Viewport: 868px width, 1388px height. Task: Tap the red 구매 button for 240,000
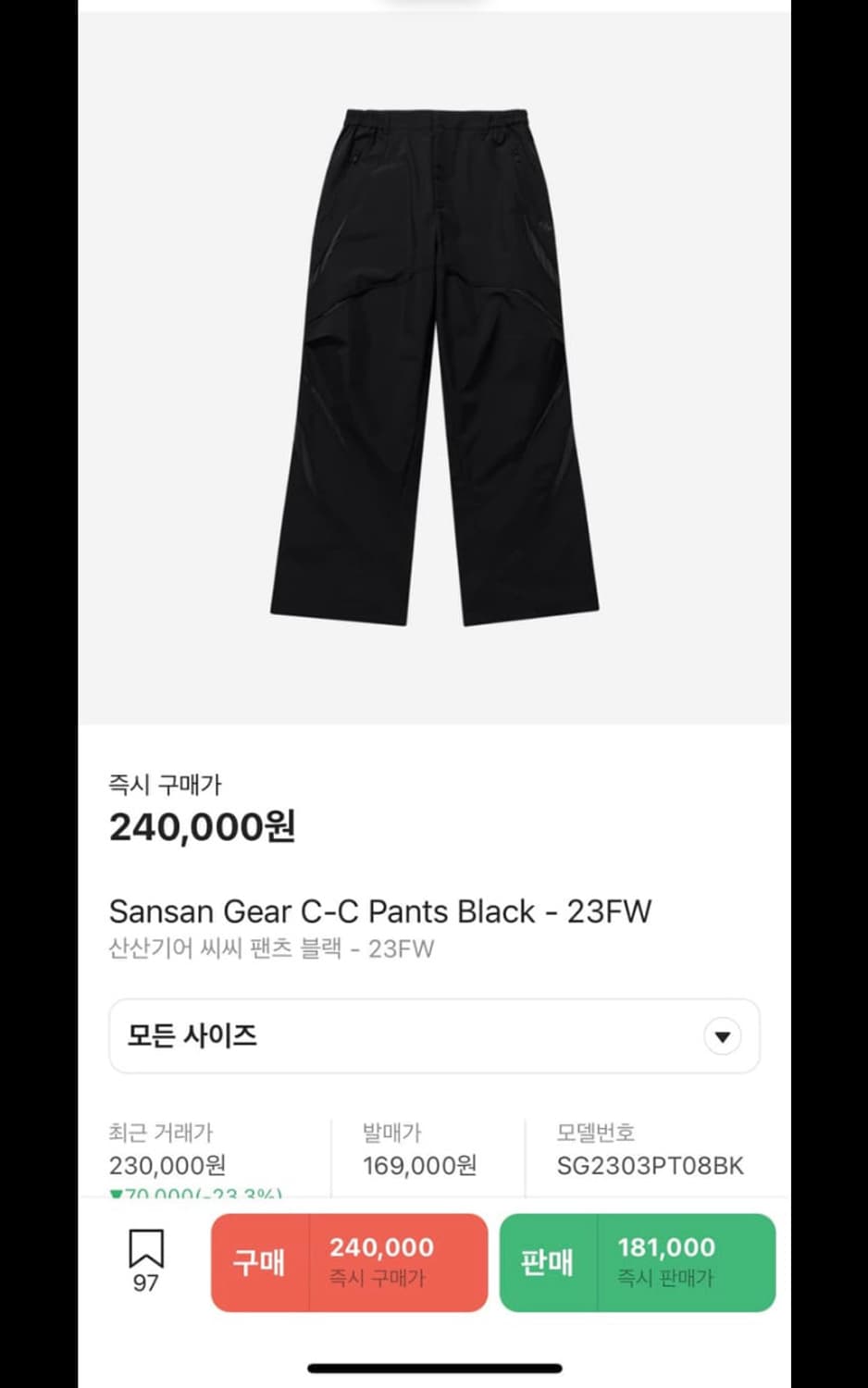click(349, 1262)
